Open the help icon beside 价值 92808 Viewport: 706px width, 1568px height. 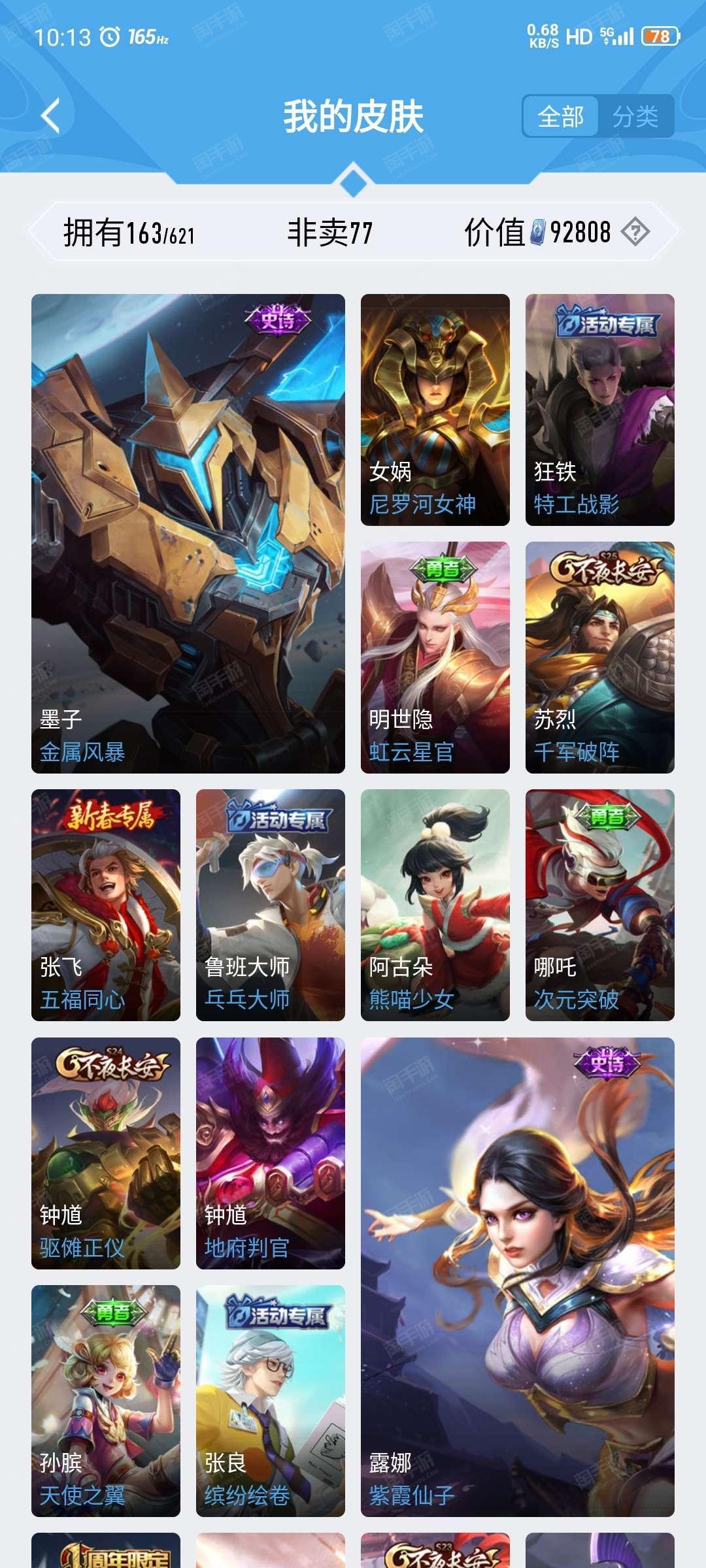tap(635, 232)
